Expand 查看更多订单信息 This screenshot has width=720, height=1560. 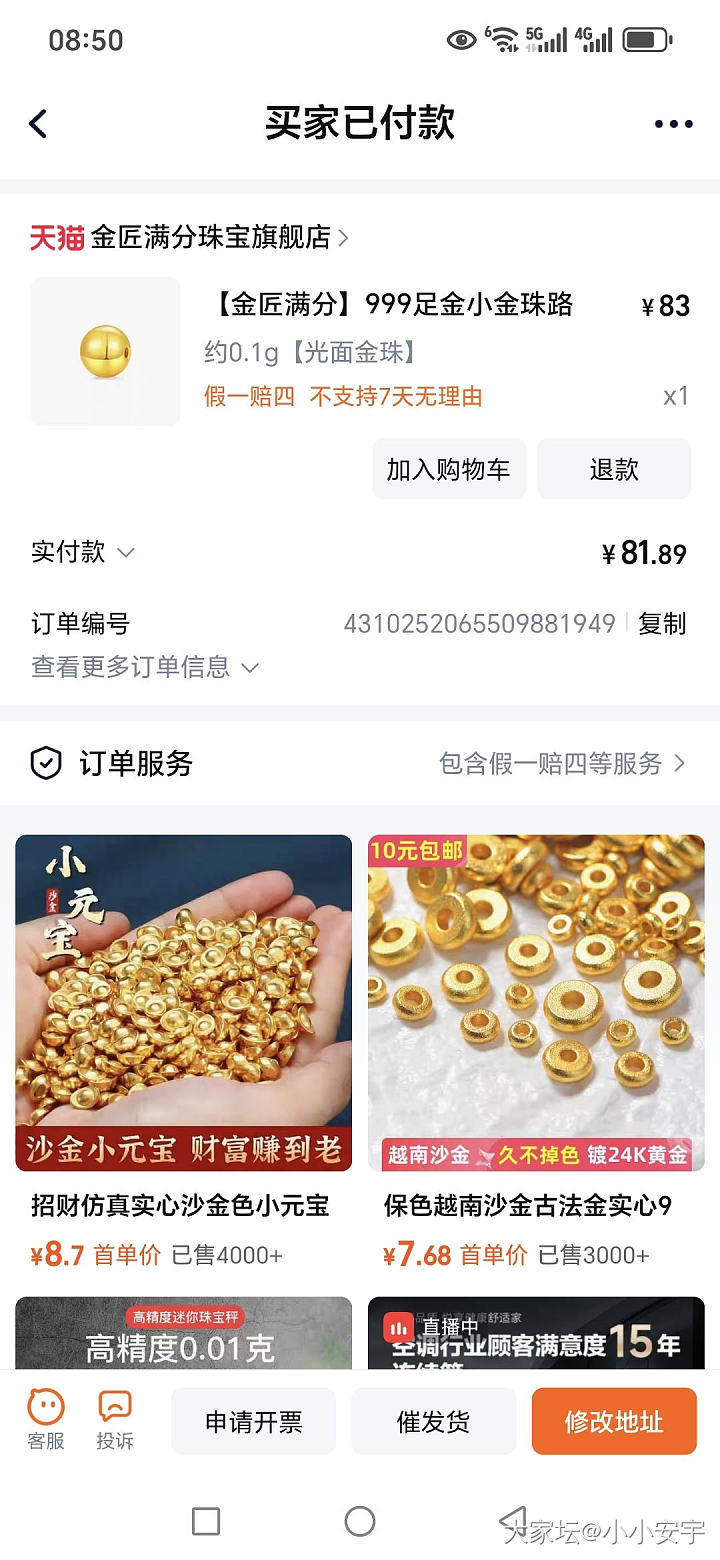coord(144,667)
